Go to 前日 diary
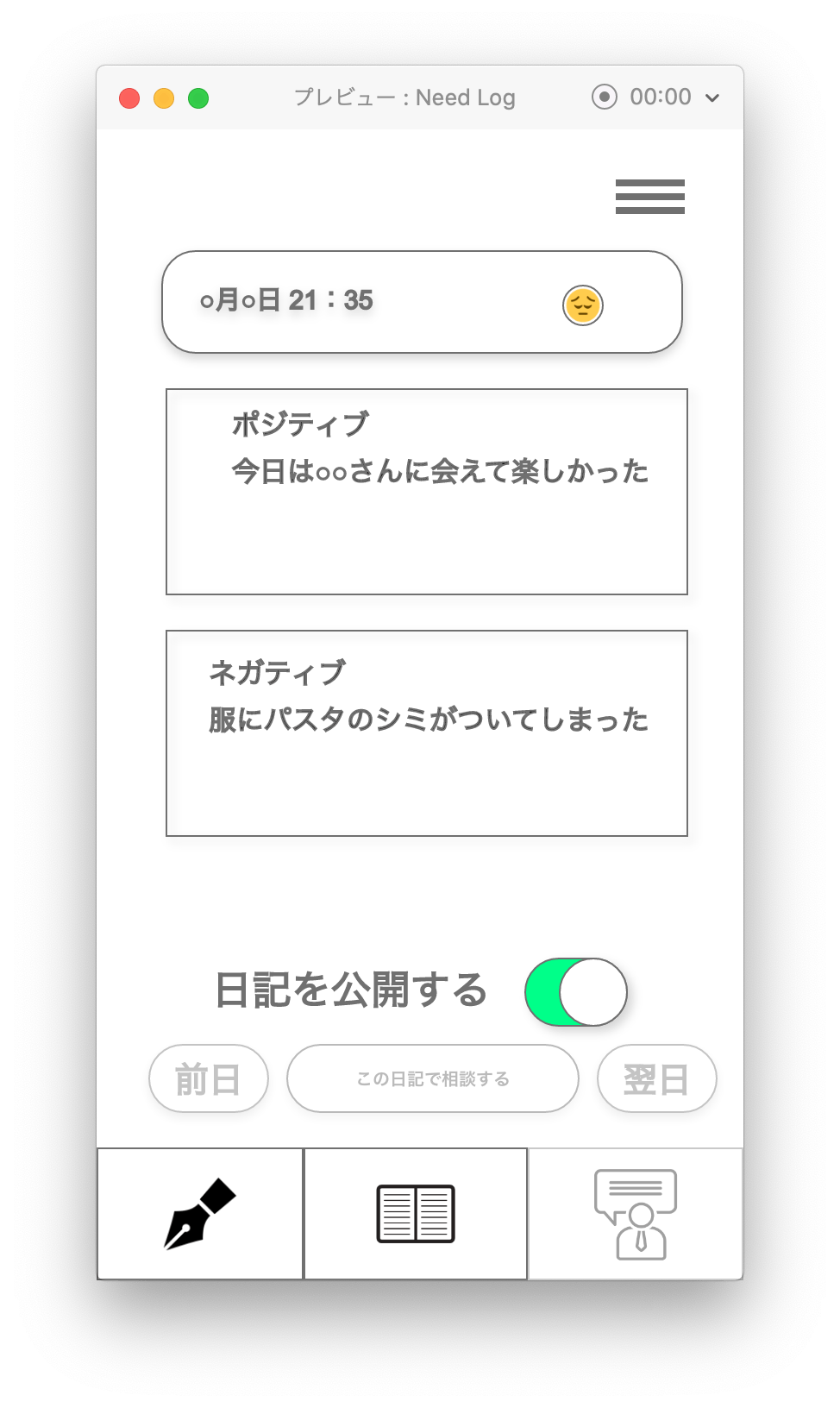Viewport: 840px width, 1408px height. tap(209, 1078)
